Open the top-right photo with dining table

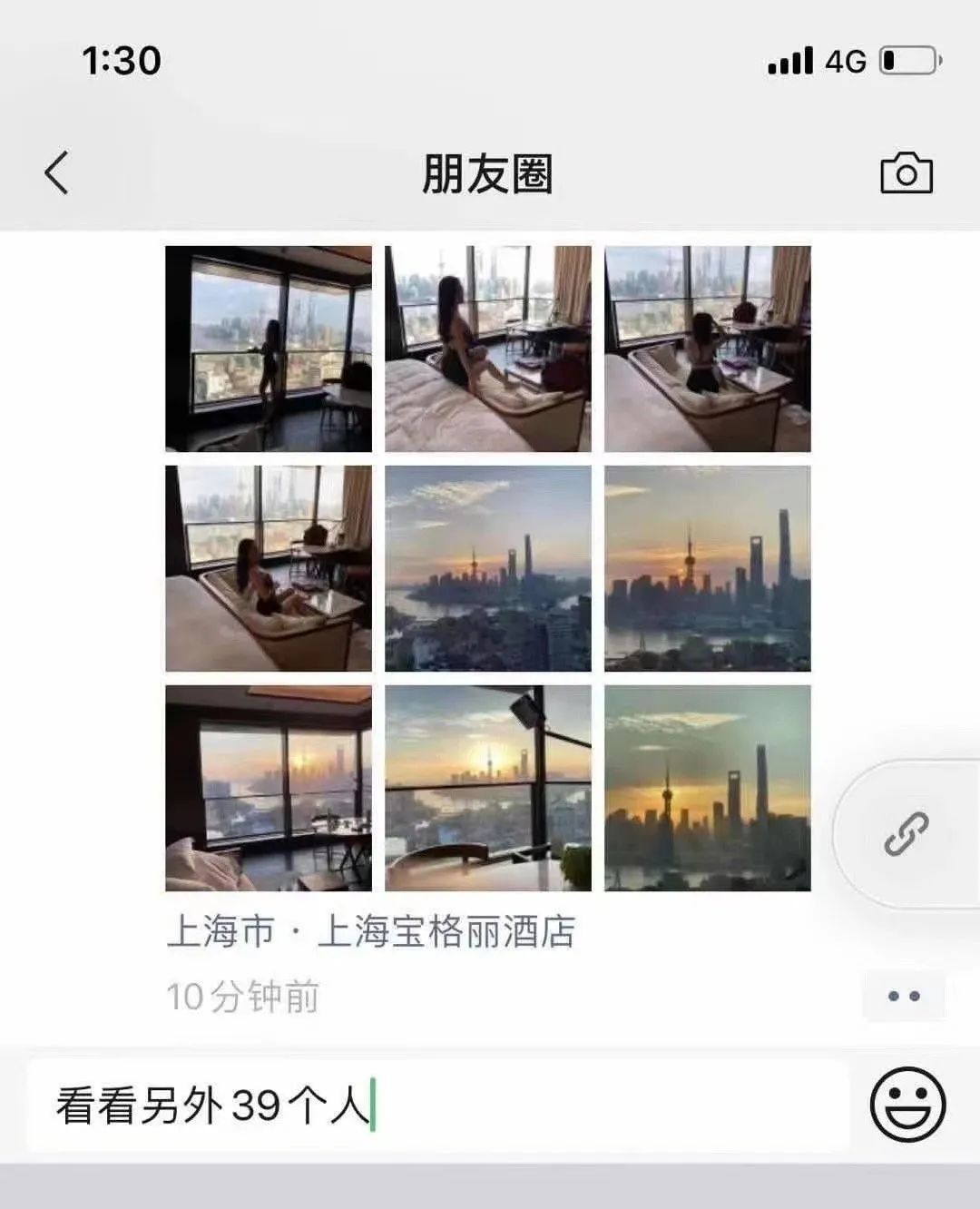click(708, 349)
